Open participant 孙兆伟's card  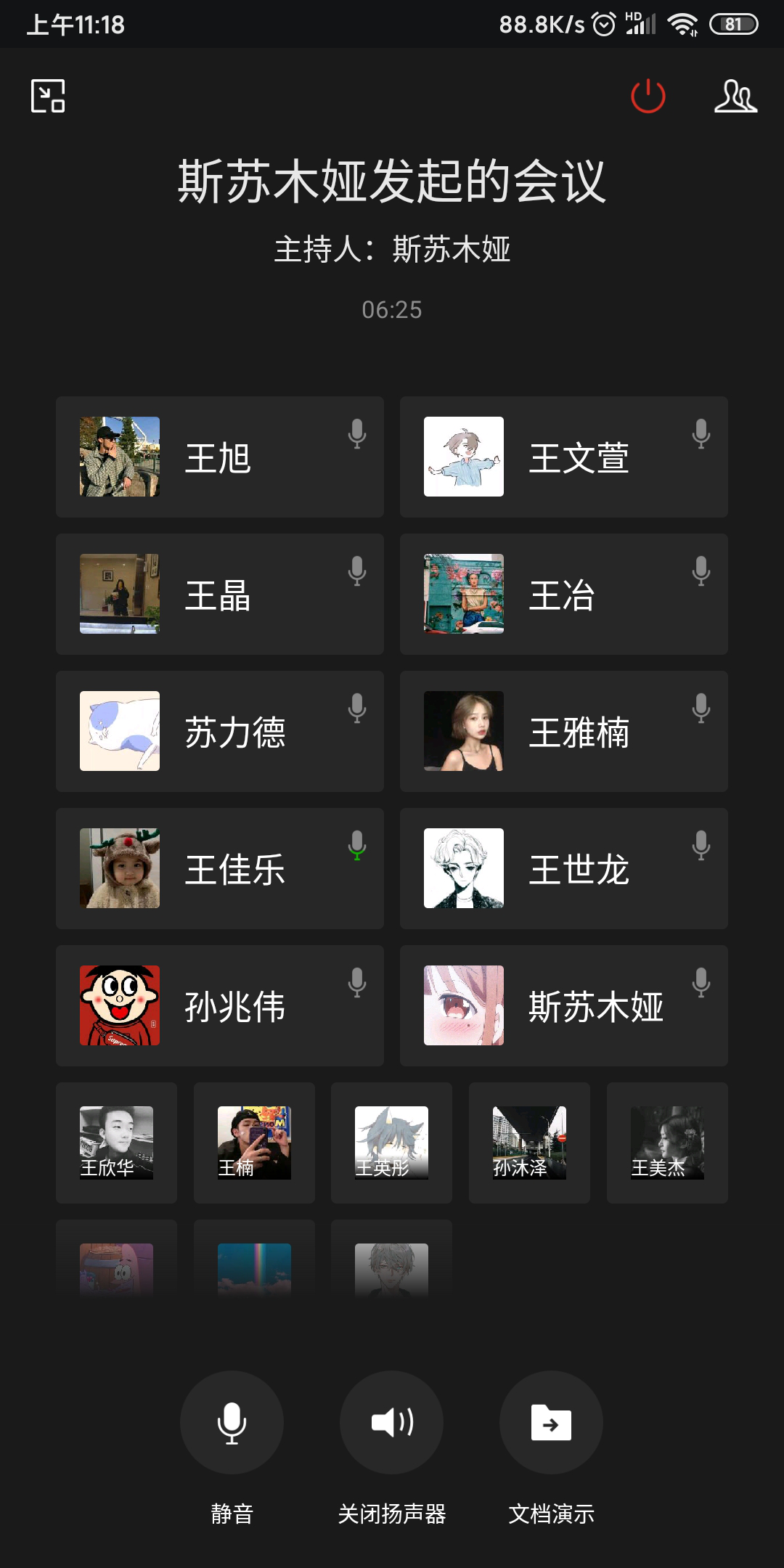coord(219,1005)
